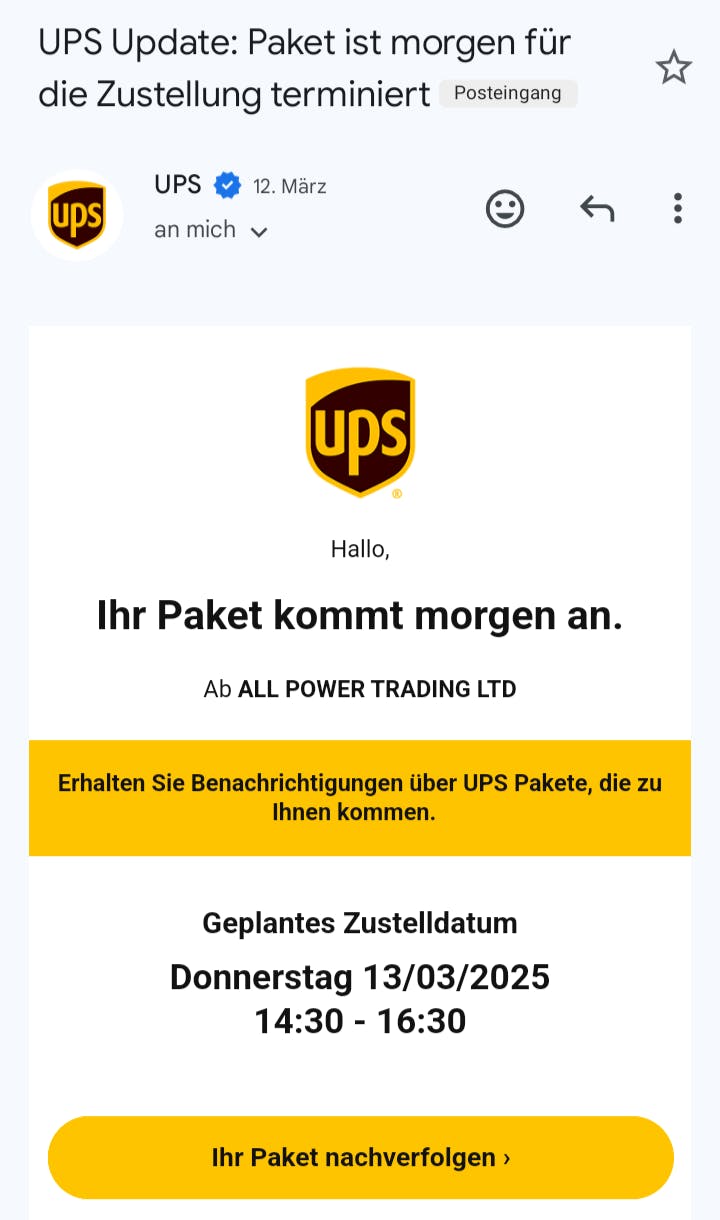The height and width of the screenshot is (1220, 720).
Task: Star this UPS email
Action: pos(673,68)
